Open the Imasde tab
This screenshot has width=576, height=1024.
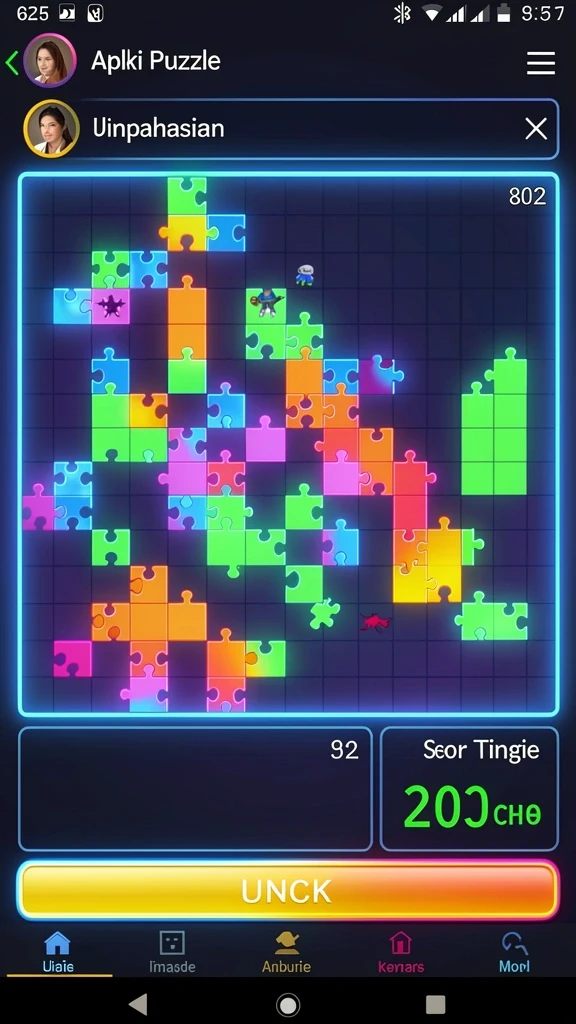pyautogui.click(x=172, y=952)
